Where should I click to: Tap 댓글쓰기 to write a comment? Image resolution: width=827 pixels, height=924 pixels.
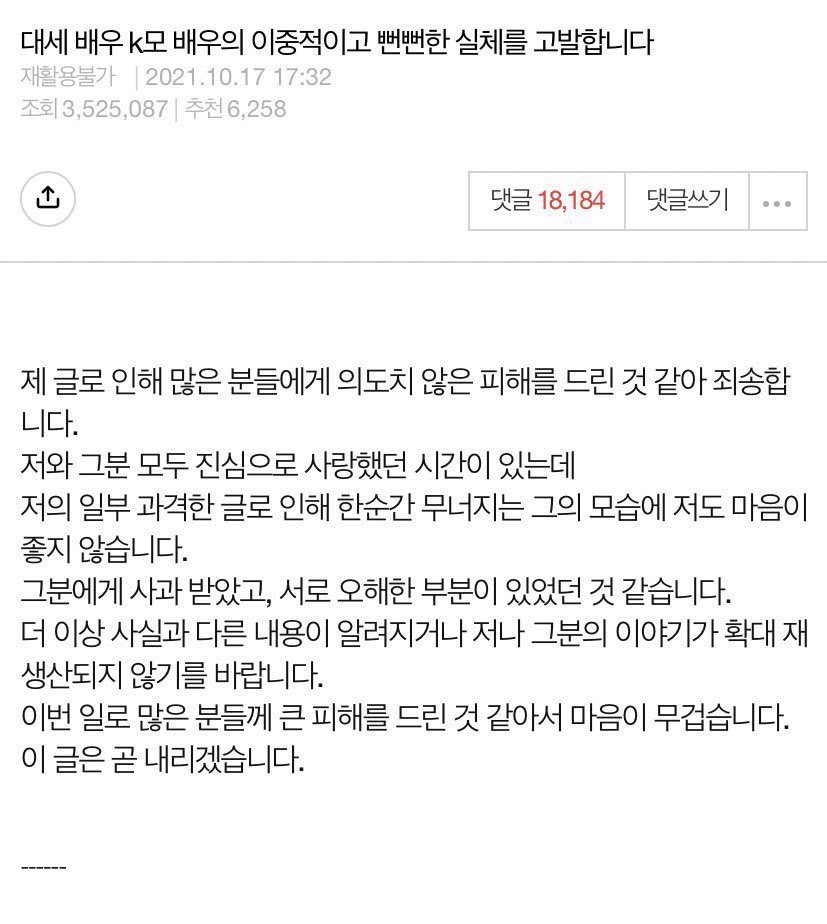click(687, 201)
